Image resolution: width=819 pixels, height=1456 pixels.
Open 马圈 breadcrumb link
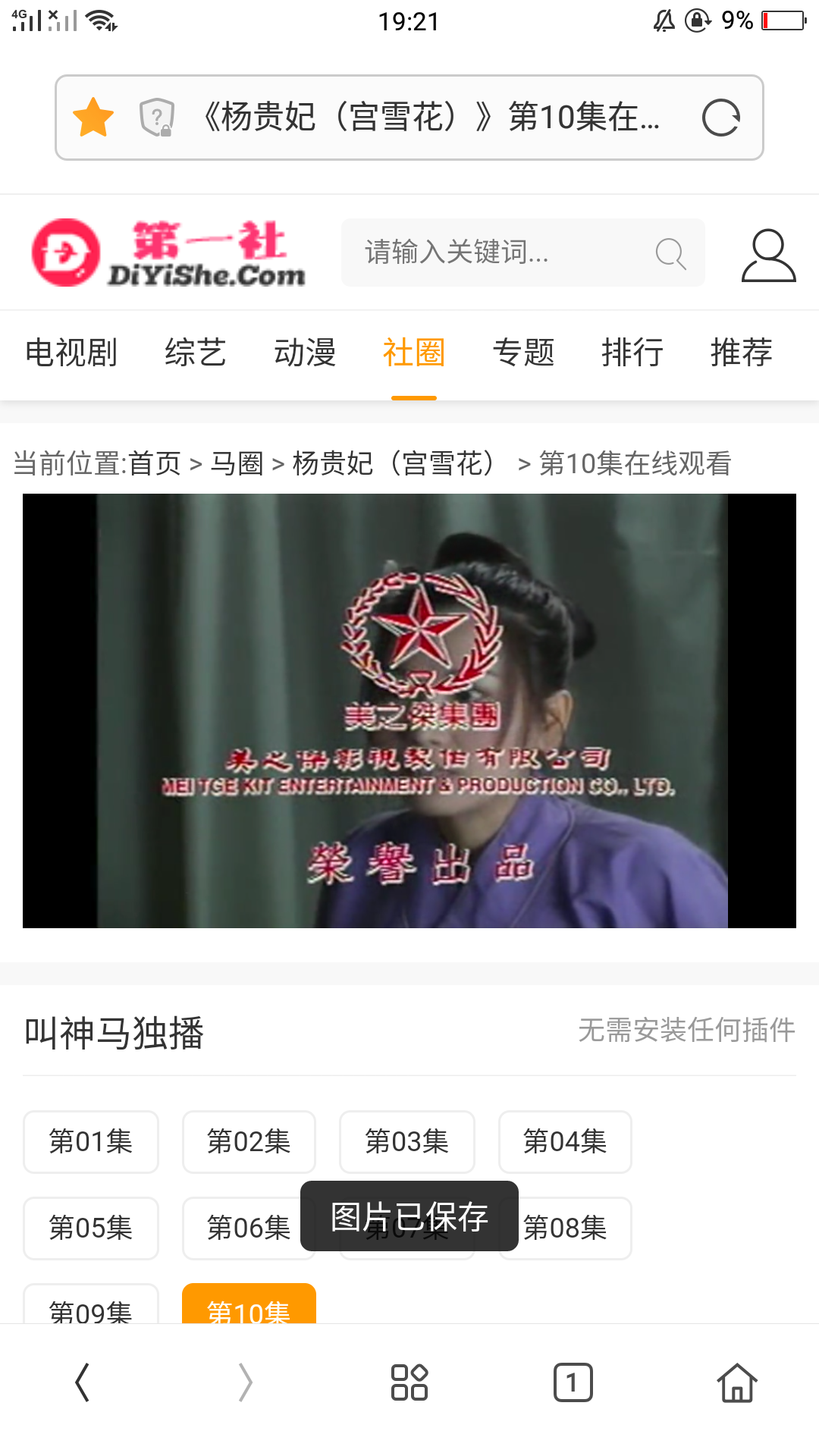pos(237,463)
